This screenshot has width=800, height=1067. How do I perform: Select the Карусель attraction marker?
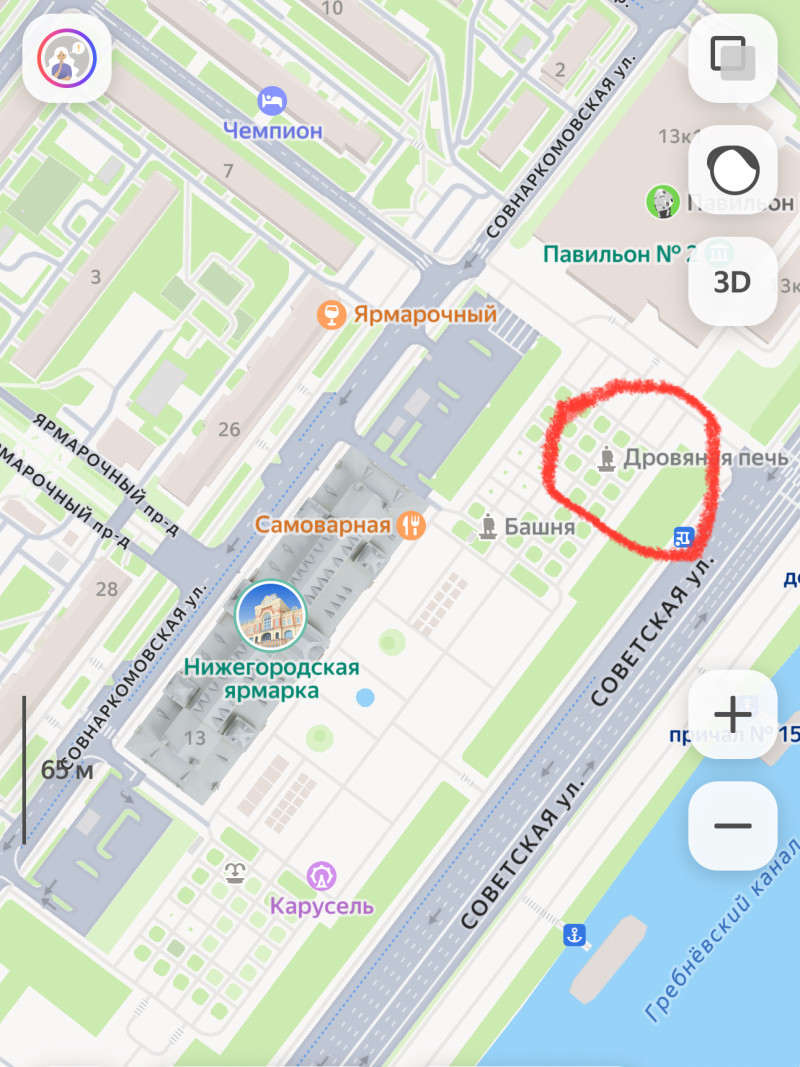point(321,877)
